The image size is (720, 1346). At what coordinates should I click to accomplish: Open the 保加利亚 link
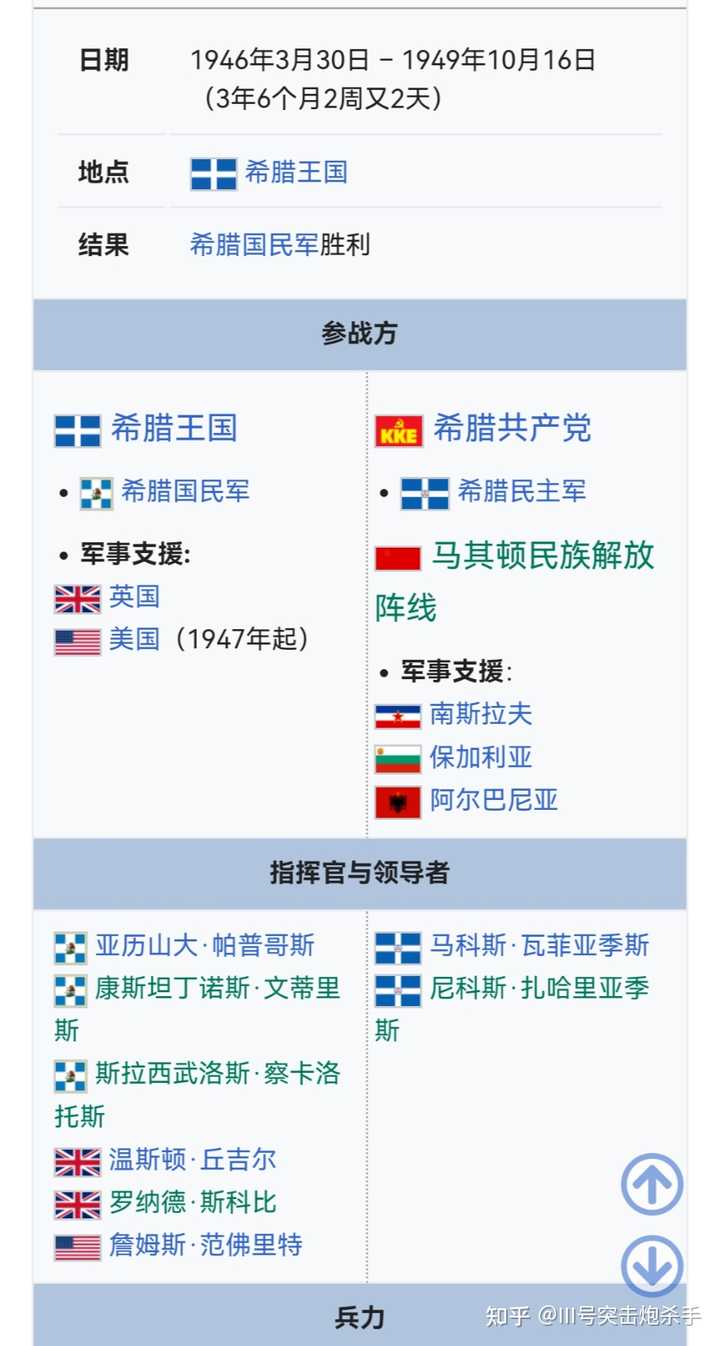coord(481,757)
